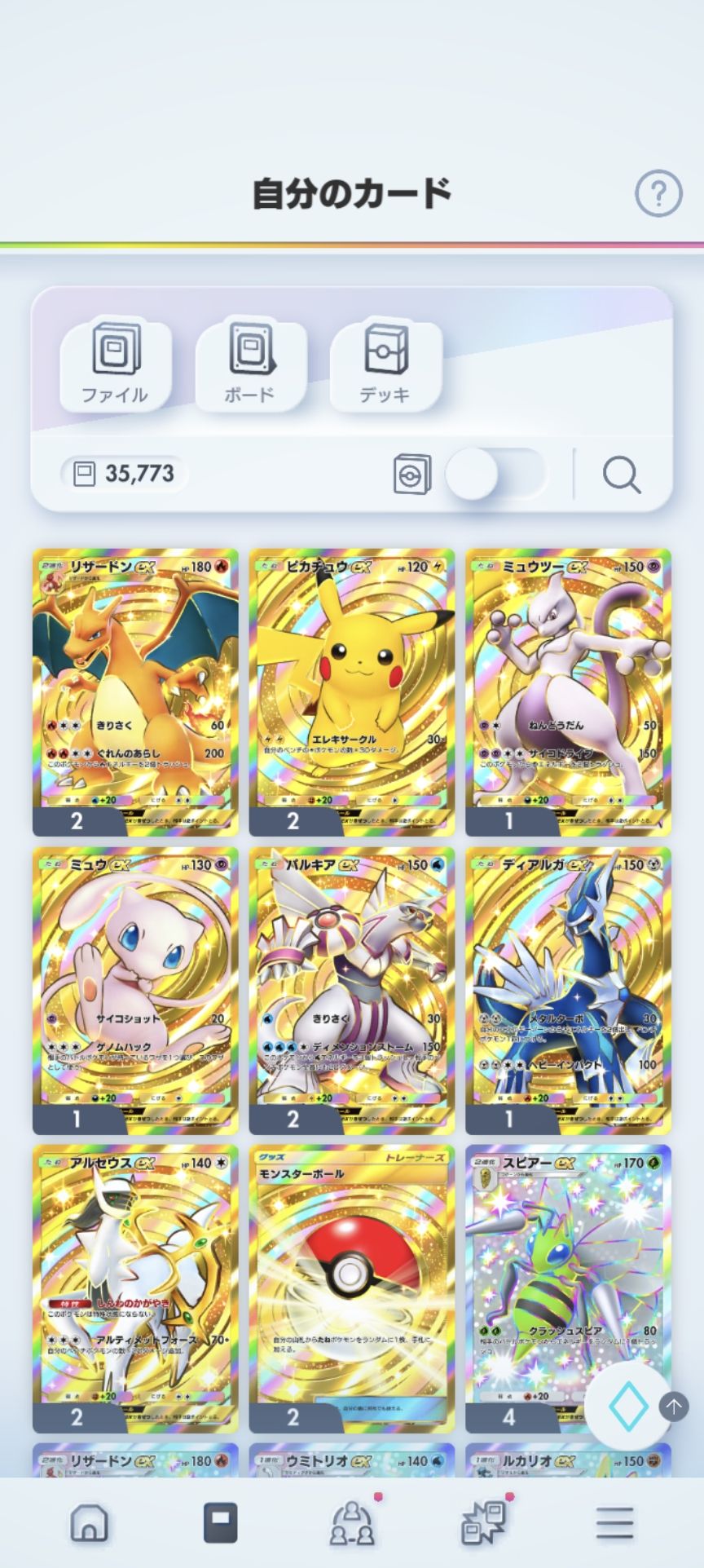Open the help question mark icon
Screen dimensions: 704x1568
click(x=658, y=193)
